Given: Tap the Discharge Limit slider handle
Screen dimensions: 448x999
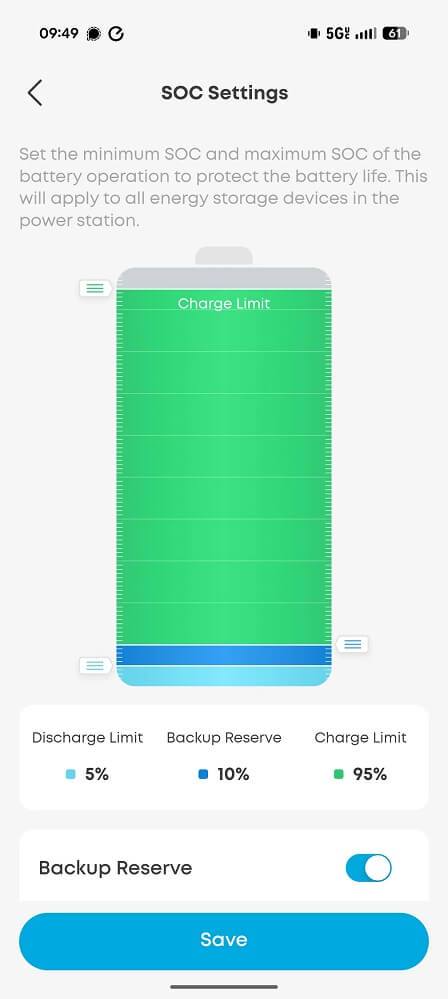Looking at the screenshot, I should [x=96, y=666].
